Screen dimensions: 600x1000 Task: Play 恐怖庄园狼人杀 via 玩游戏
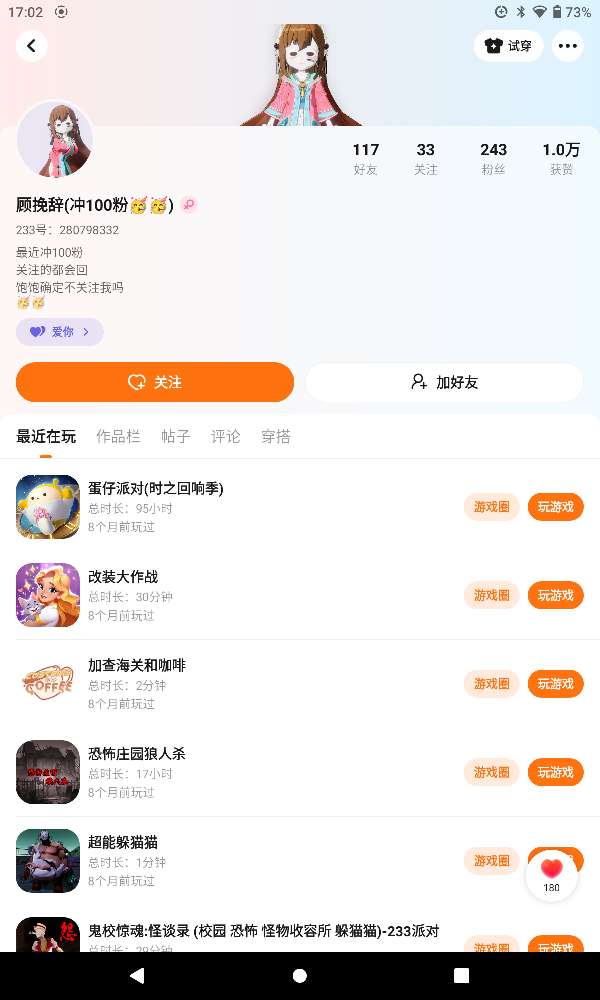point(555,772)
